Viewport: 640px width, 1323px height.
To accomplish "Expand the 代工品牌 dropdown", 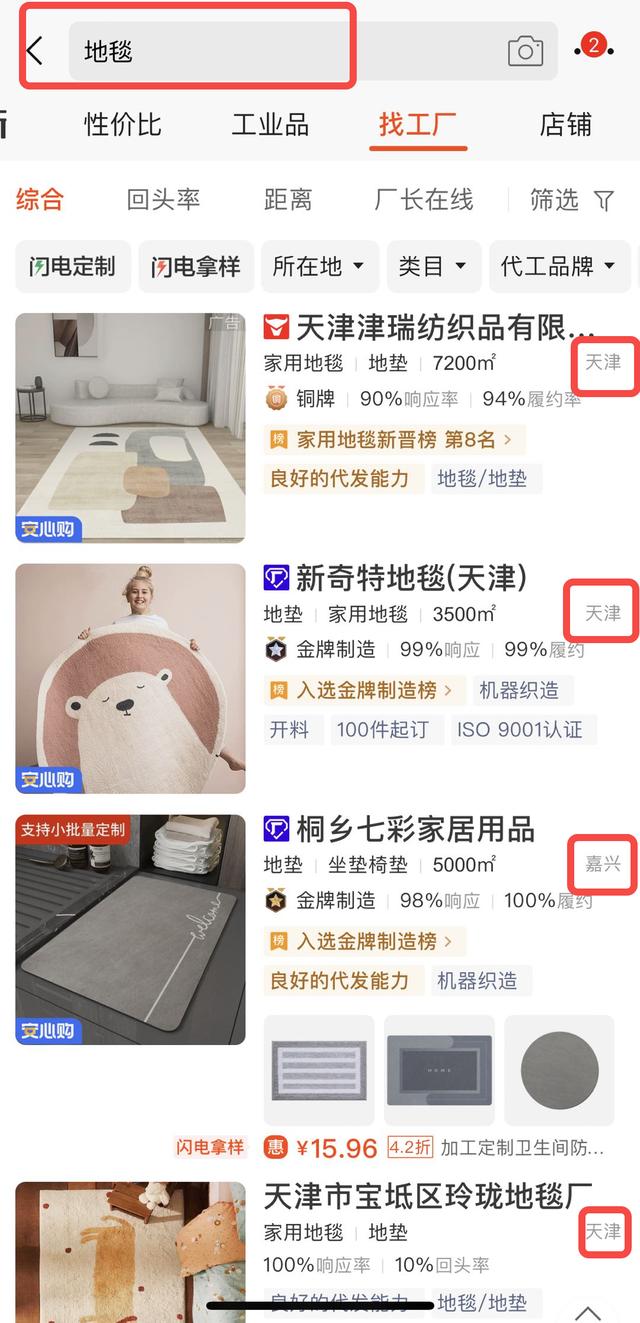I will (558, 267).
